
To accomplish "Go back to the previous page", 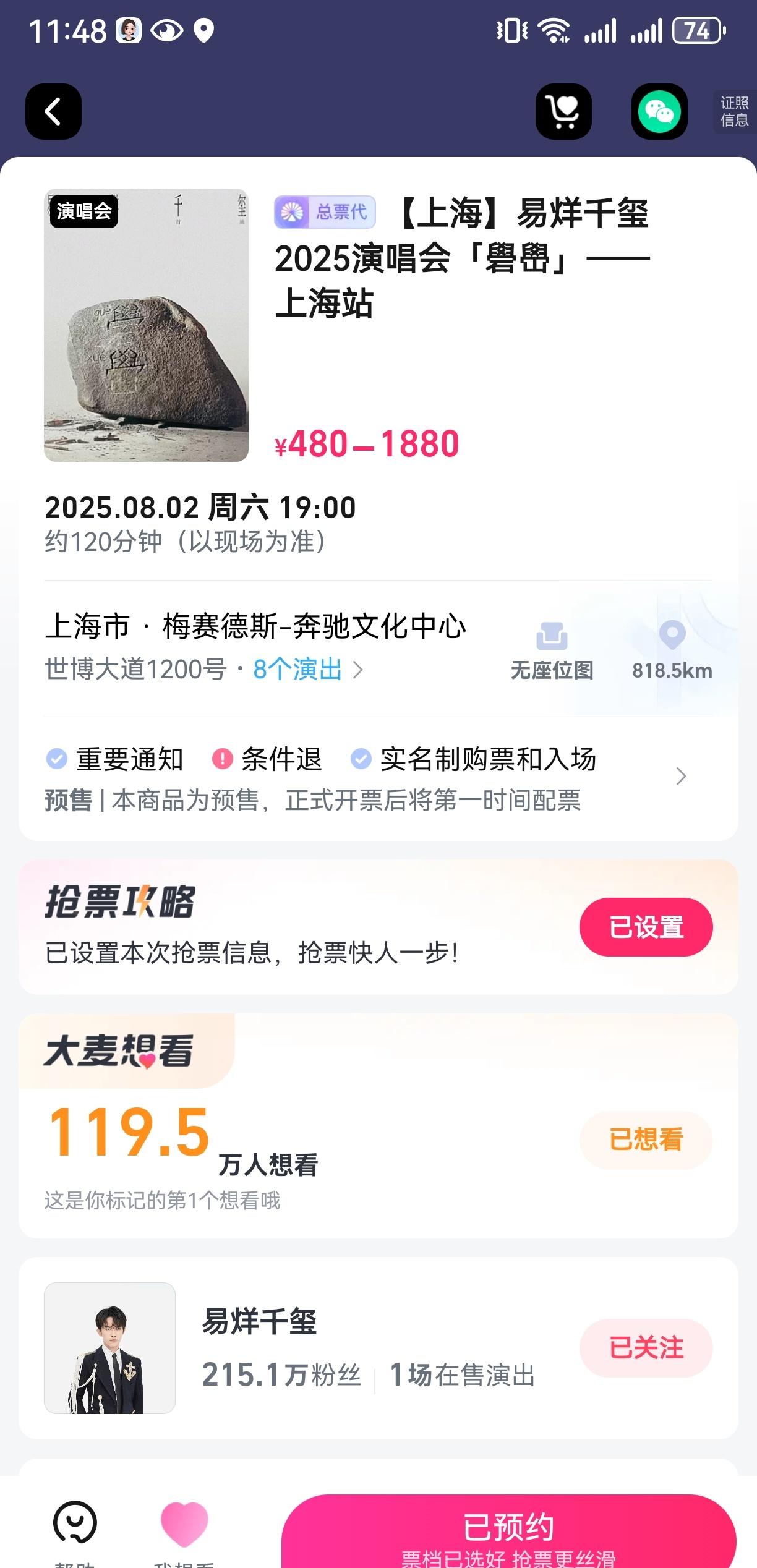I will point(53,112).
